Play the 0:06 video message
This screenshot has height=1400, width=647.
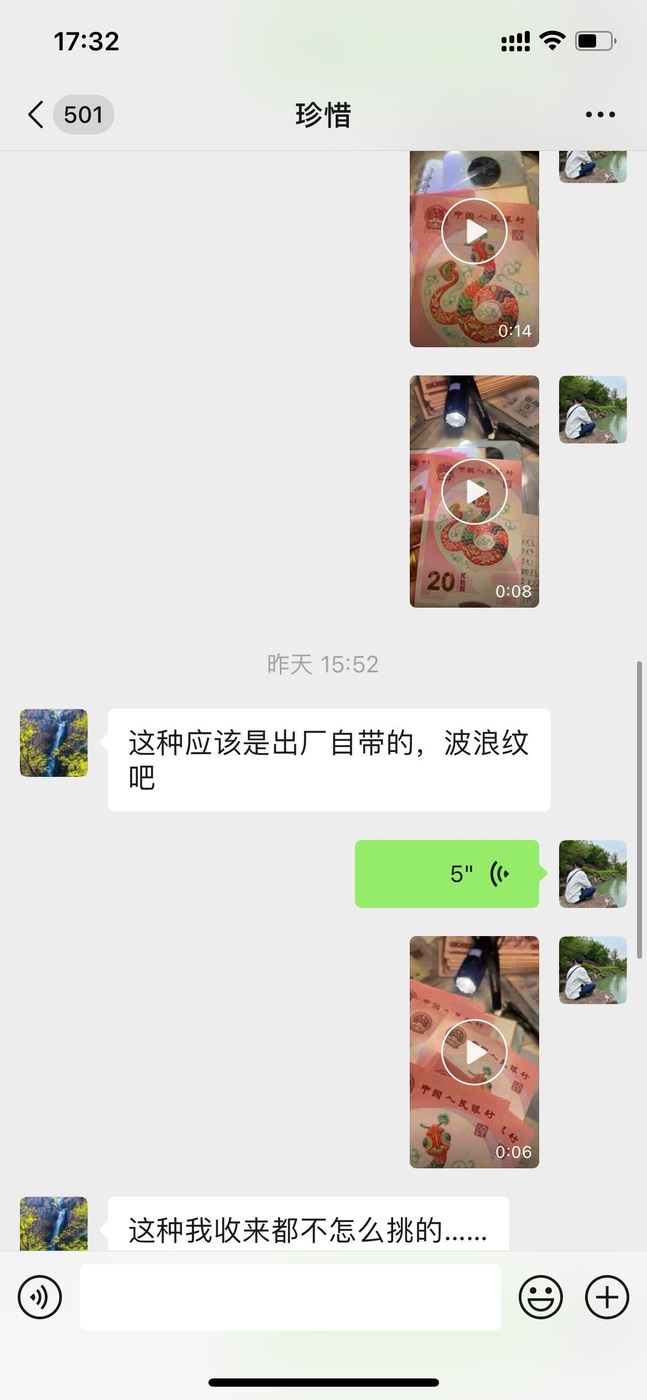coord(474,1052)
